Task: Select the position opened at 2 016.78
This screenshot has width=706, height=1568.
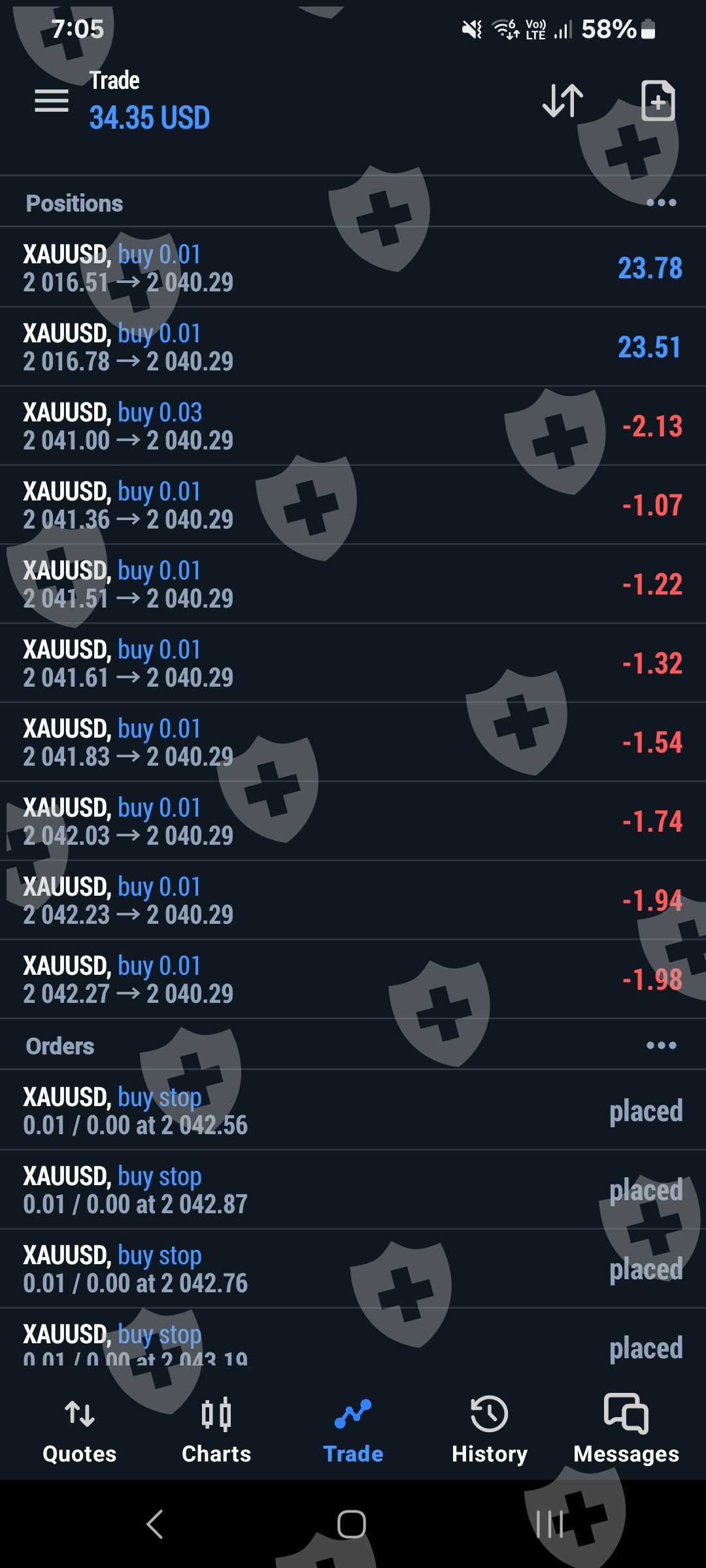Action: coord(353,347)
